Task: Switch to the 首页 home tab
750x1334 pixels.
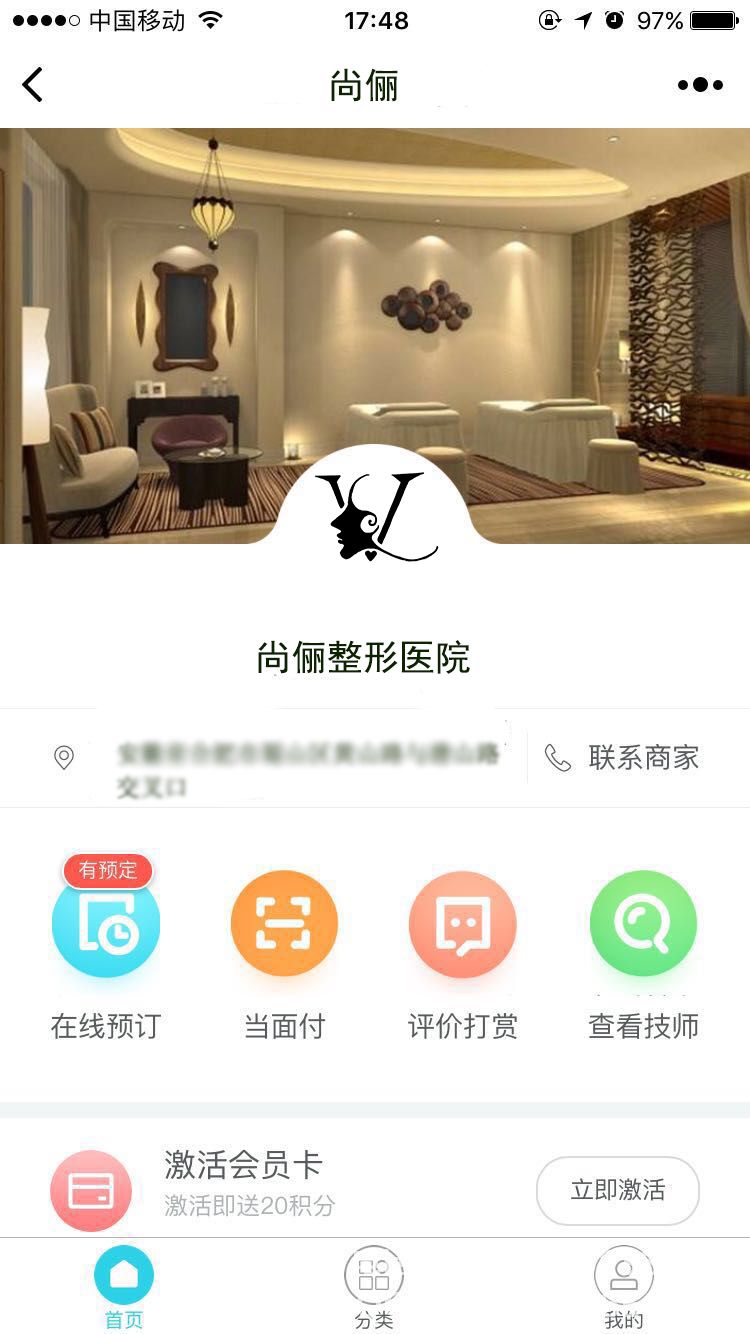Action: pyautogui.click(x=124, y=1286)
